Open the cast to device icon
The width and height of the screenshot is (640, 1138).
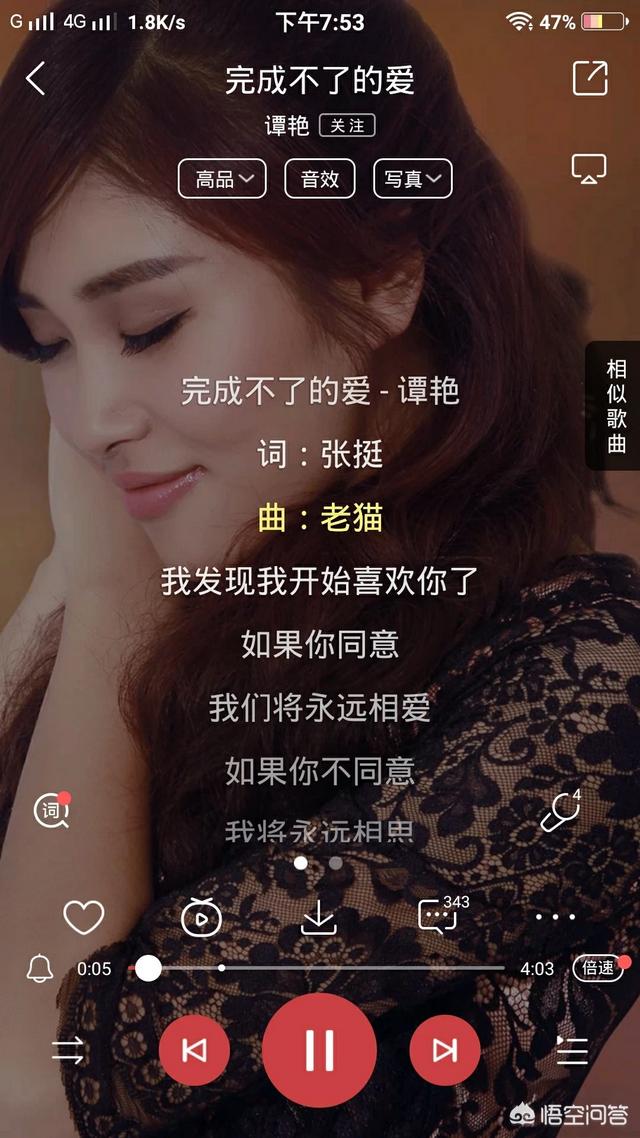[x=588, y=168]
